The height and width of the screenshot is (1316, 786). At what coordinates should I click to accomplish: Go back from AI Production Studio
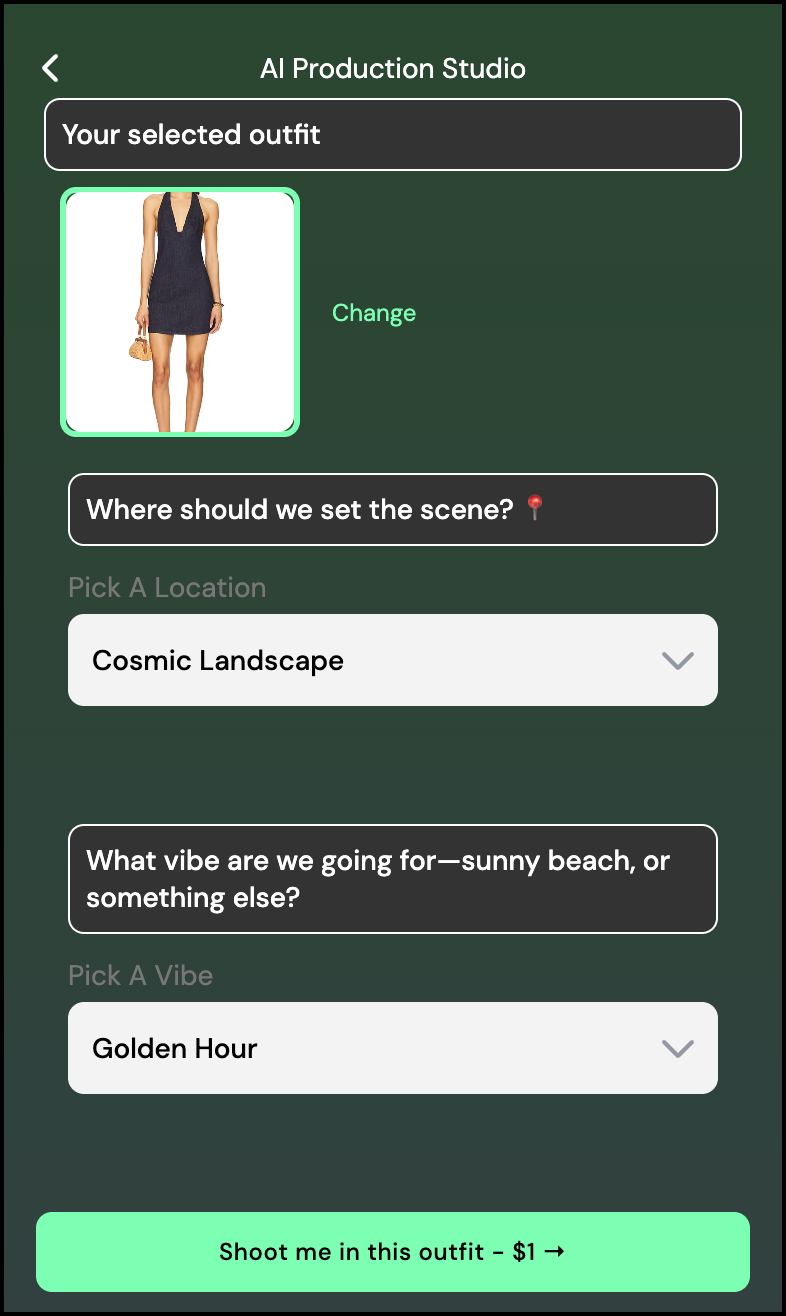[x=51, y=68]
